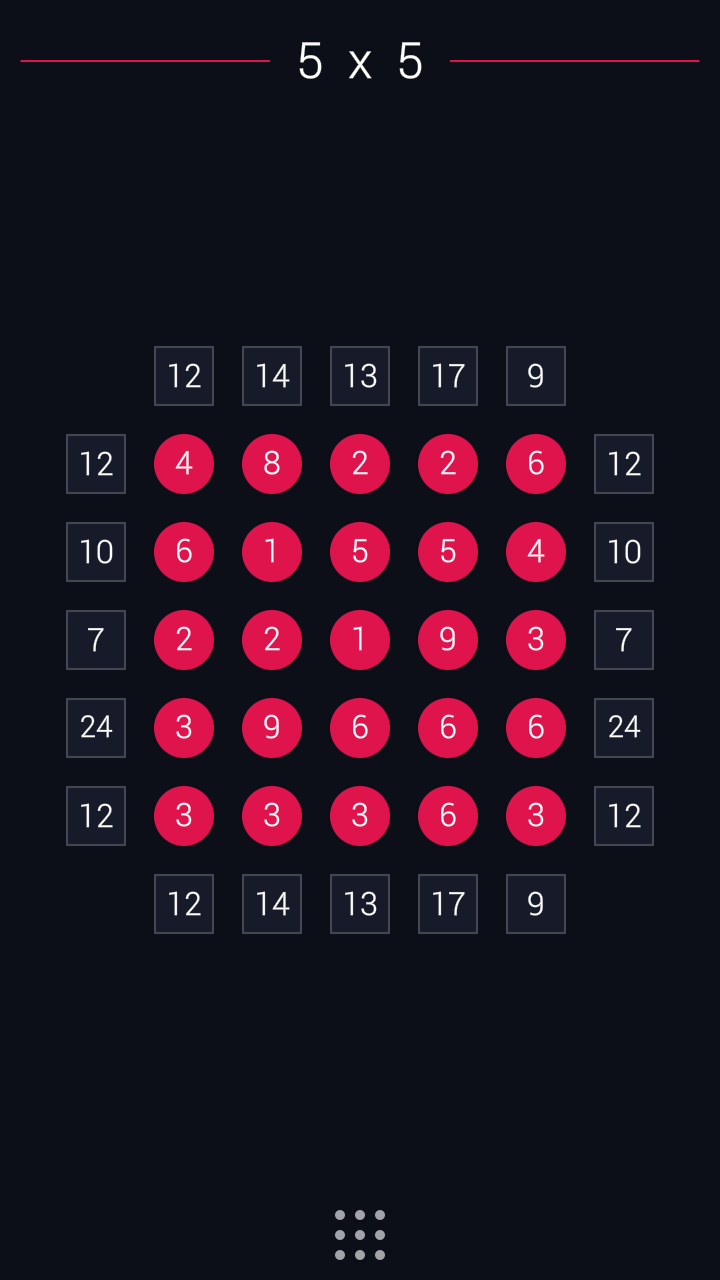The width and height of the screenshot is (720, 1280).
Task: Tap the 6 in the row summing to 10
Action: [184, 552]
